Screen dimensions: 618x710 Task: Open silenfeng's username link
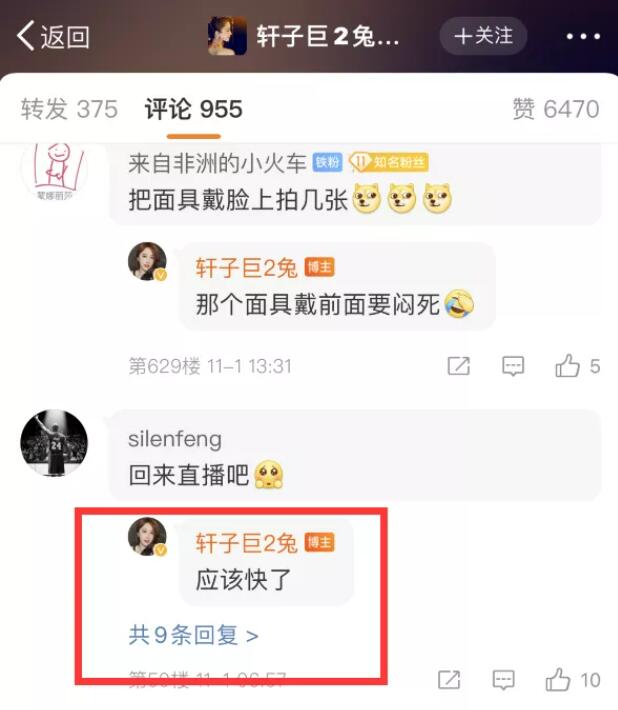click(x=175, y=439)
